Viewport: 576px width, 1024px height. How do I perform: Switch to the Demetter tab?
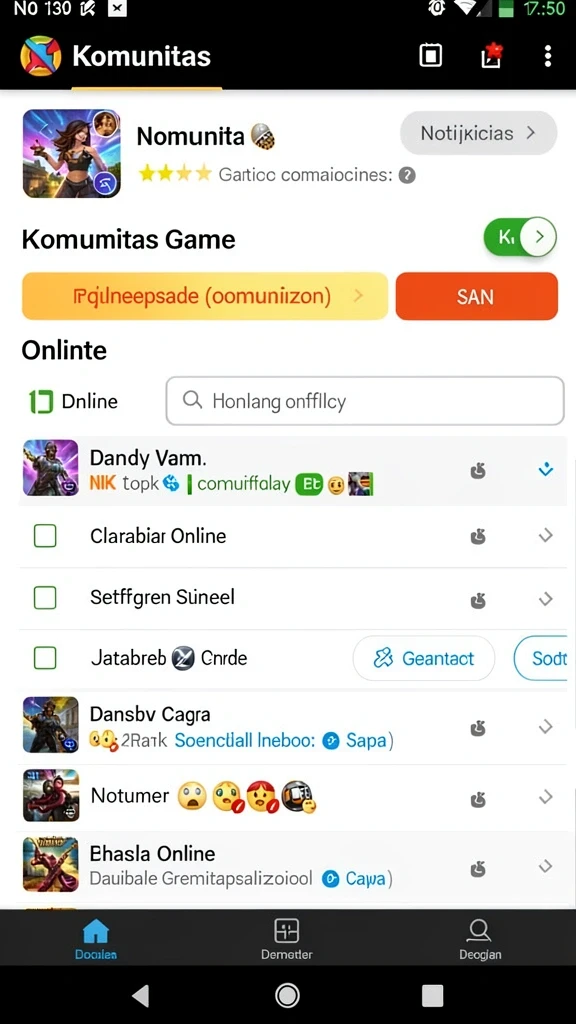(x=287, y=939)
